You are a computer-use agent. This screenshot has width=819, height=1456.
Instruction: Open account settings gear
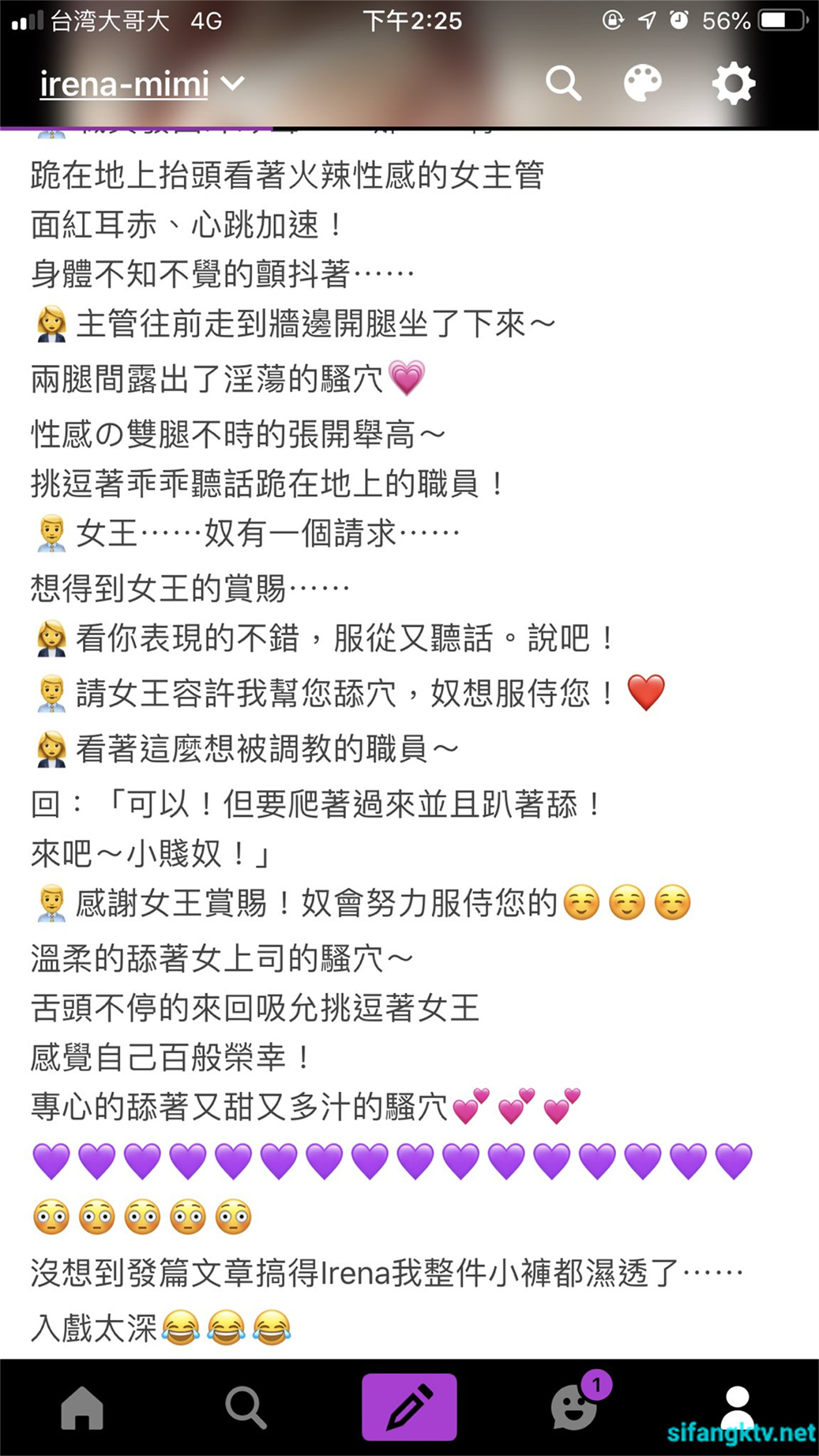click(x=733, y=83)
